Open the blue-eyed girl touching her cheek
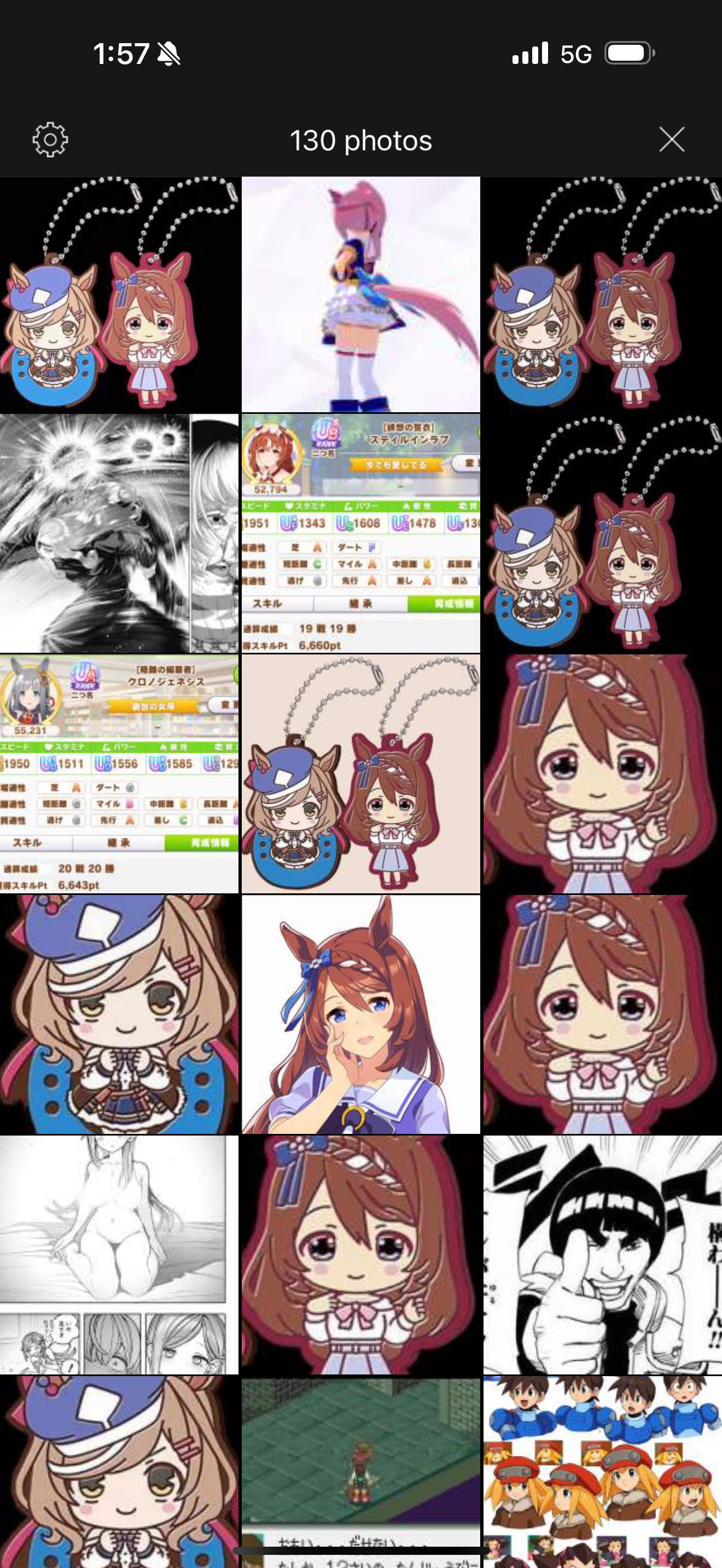The width and height of the screenshot is (722, 1568). click(x=361, y=1014)
